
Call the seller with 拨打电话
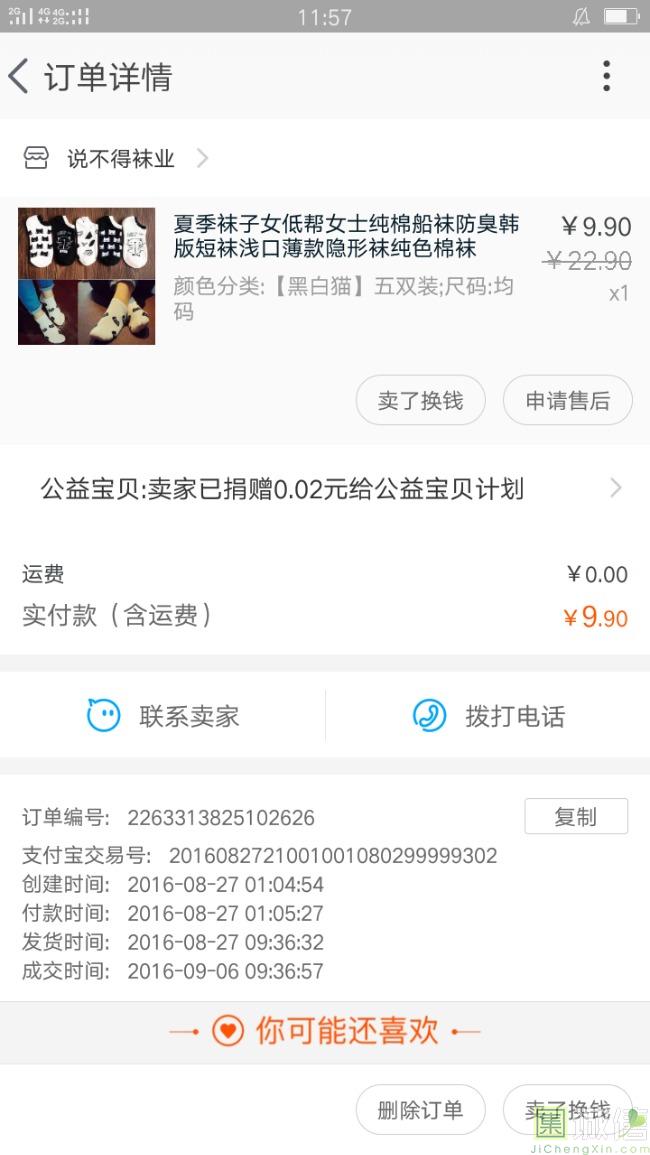tap(488, 716)
